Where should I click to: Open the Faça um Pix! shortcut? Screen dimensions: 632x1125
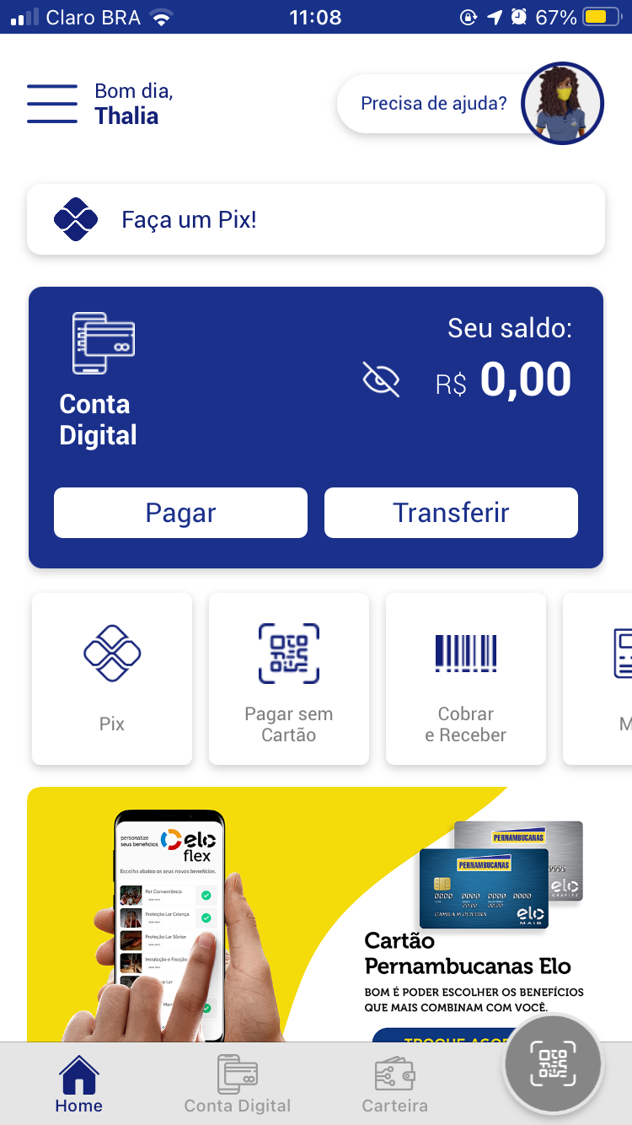click(x=316, y=219)
